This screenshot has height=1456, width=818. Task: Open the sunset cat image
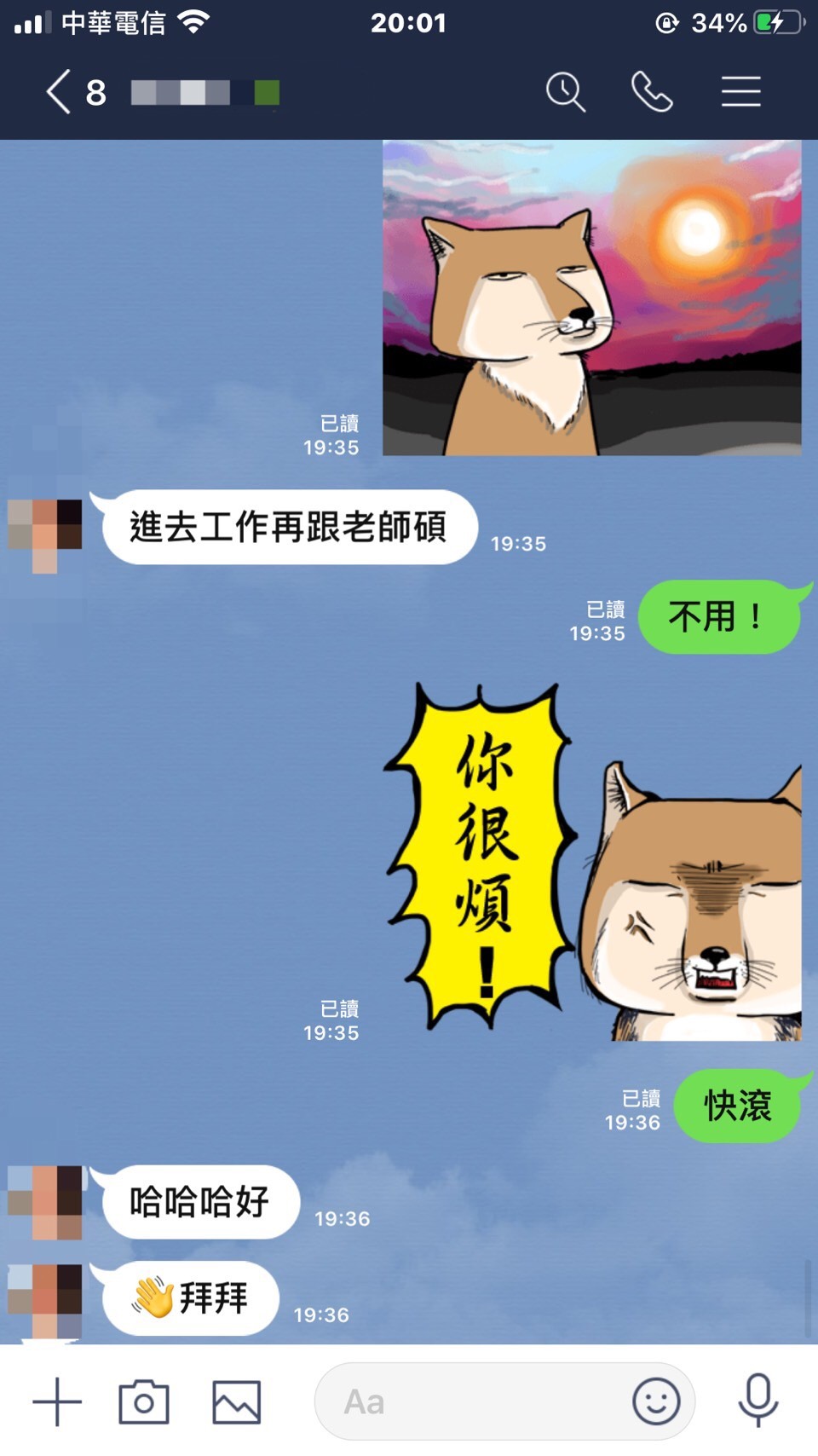[x=591, y=298]
